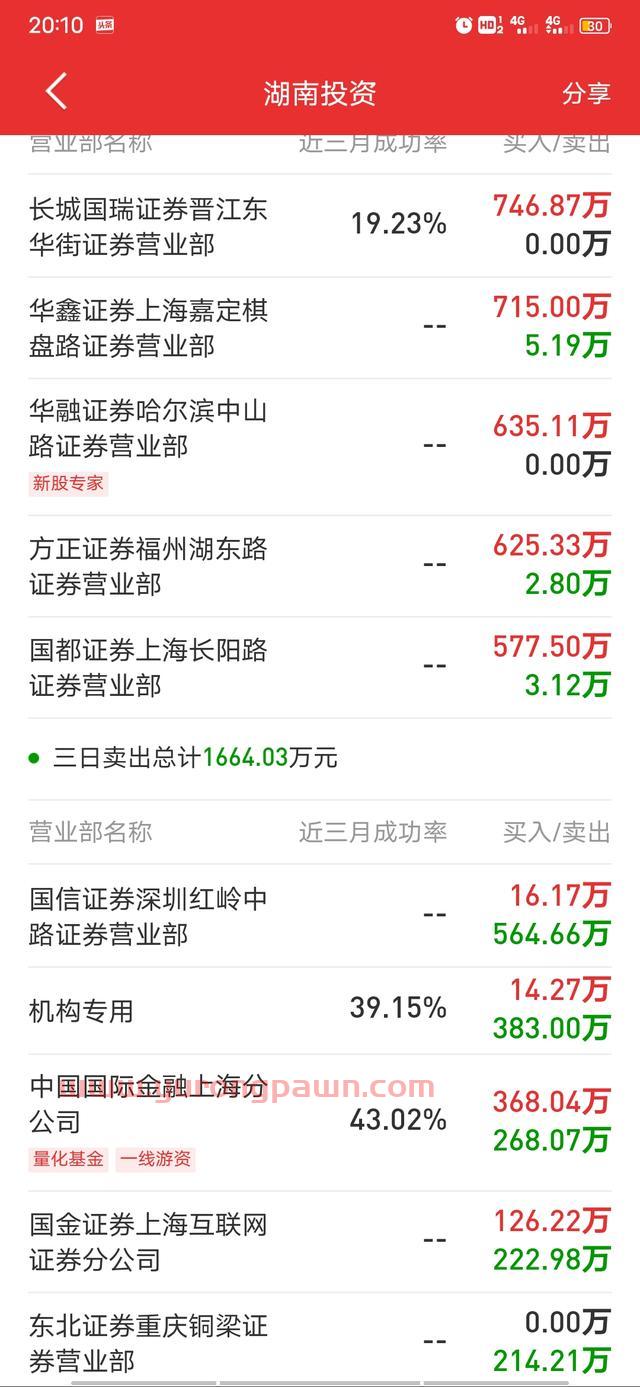Open 方正证券福州湖东路证券营业部 row
Viewport: 640px width, 1387px height.
[320, 566]
